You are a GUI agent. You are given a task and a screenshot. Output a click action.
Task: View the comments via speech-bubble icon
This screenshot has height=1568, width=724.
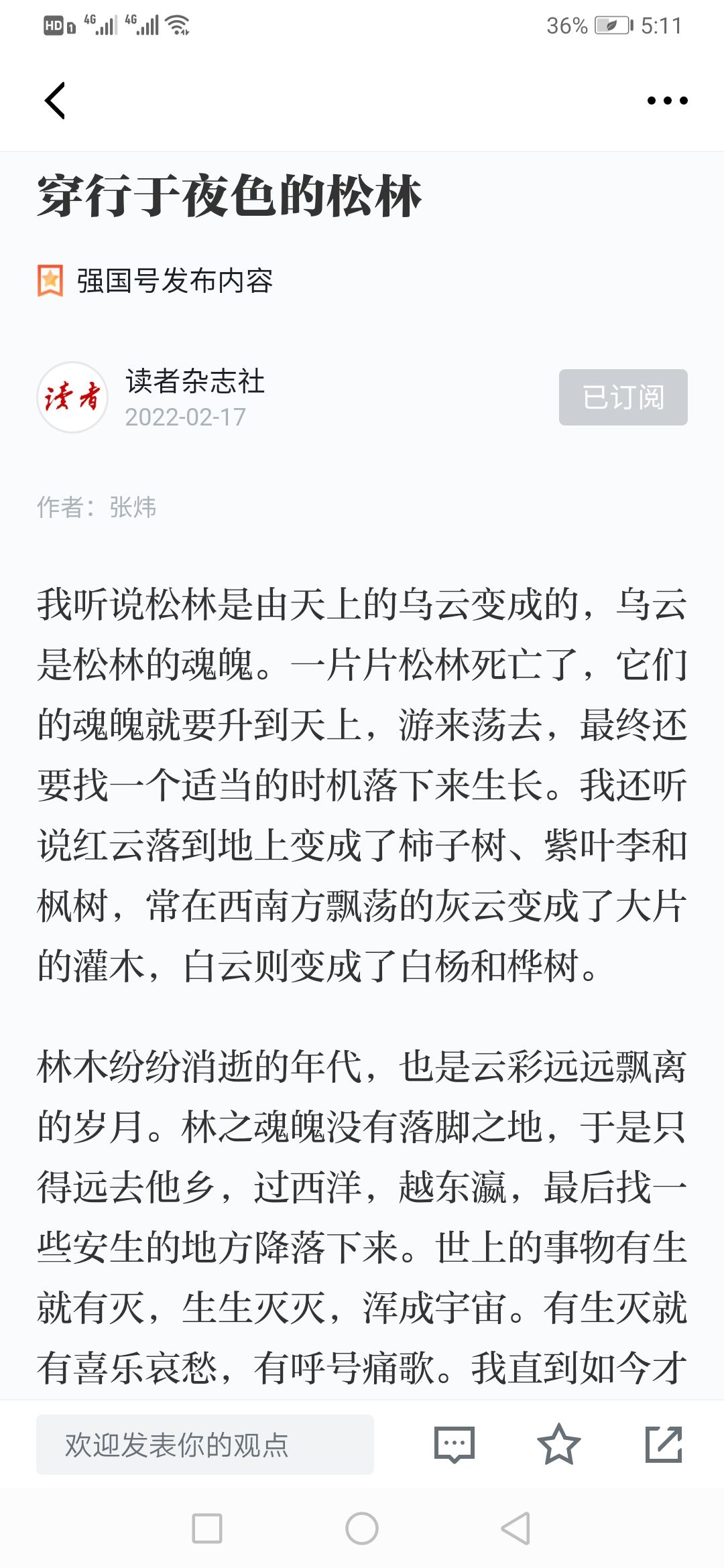point(455,1444)
